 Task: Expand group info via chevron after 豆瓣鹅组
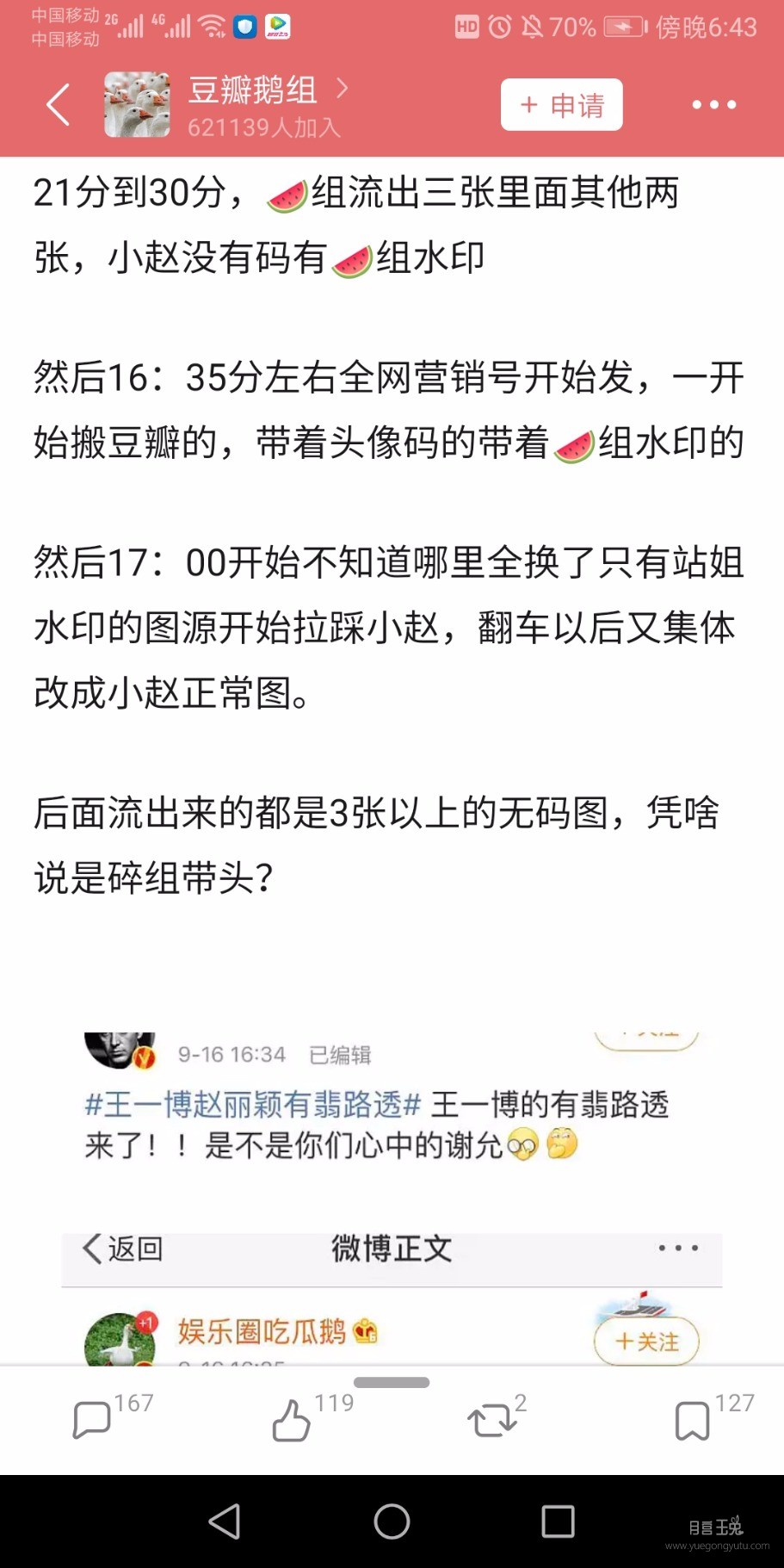coord(343,90)
